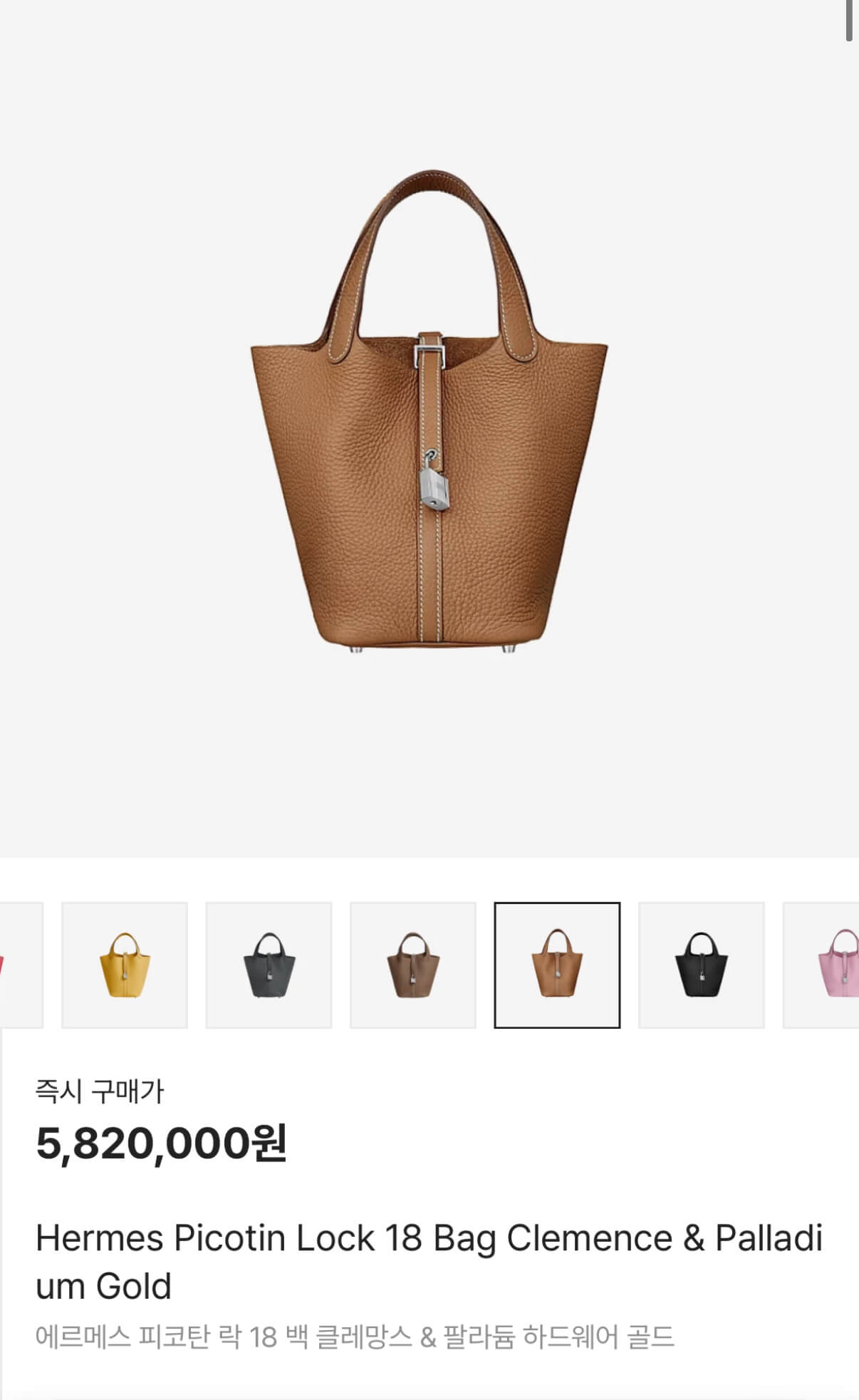This screenshot has height=1400, width=859.
Task: Select the taupe brown Picotin bag thumbnail
Action: pyautogui.click(x=412, y=965)
